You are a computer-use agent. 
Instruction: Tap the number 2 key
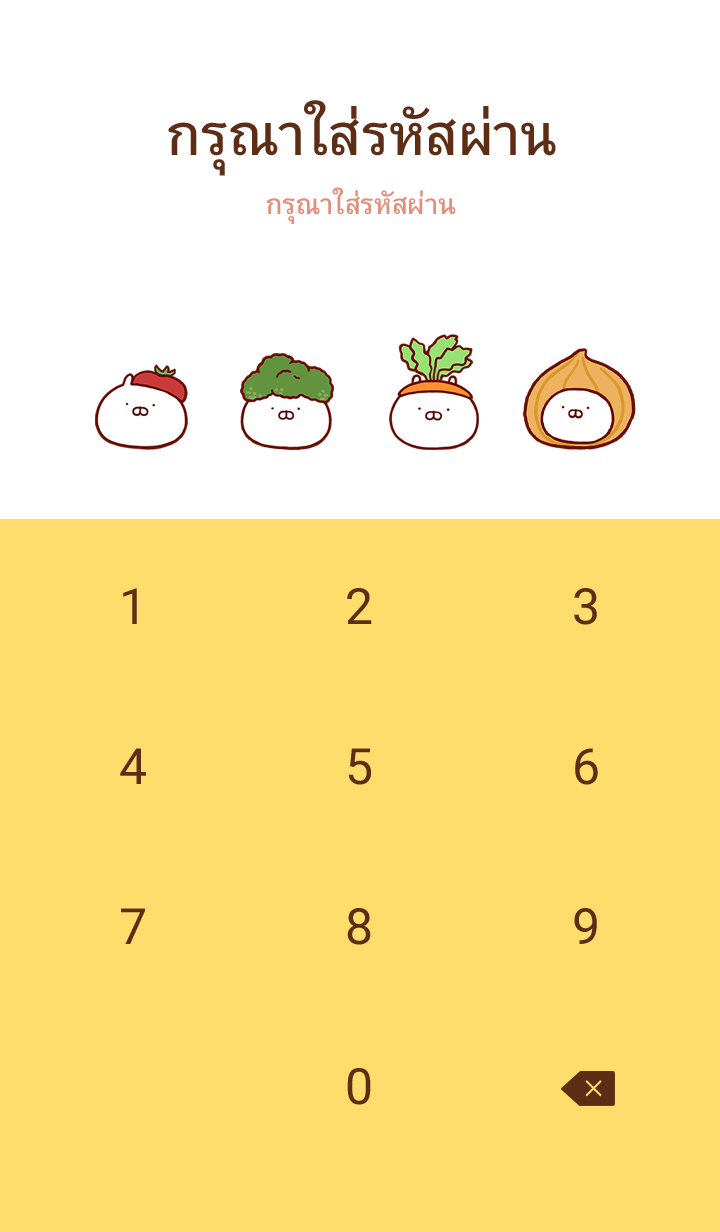(359, 607)
